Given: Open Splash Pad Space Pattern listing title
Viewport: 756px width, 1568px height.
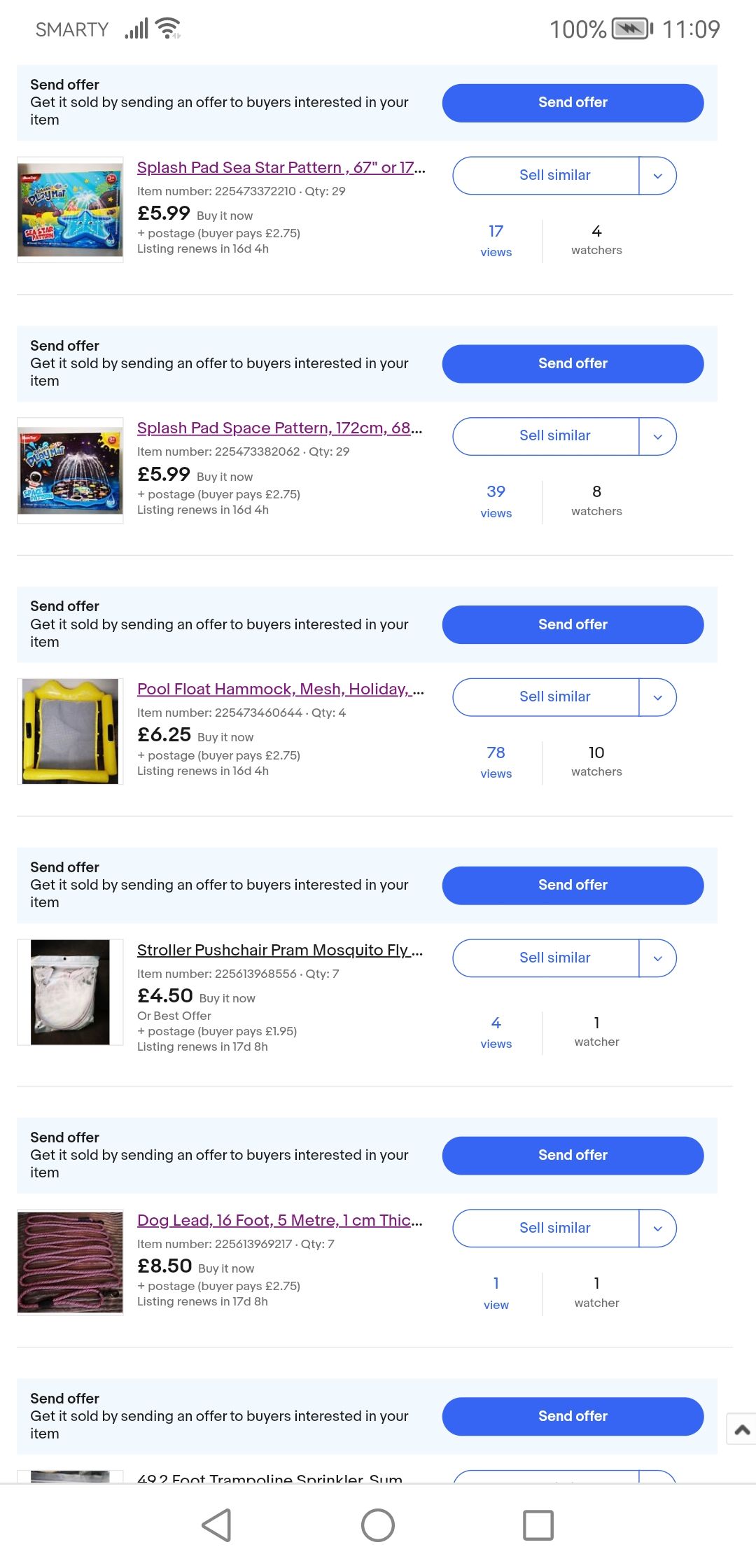Looking at the screenshot, I should 279,428.
